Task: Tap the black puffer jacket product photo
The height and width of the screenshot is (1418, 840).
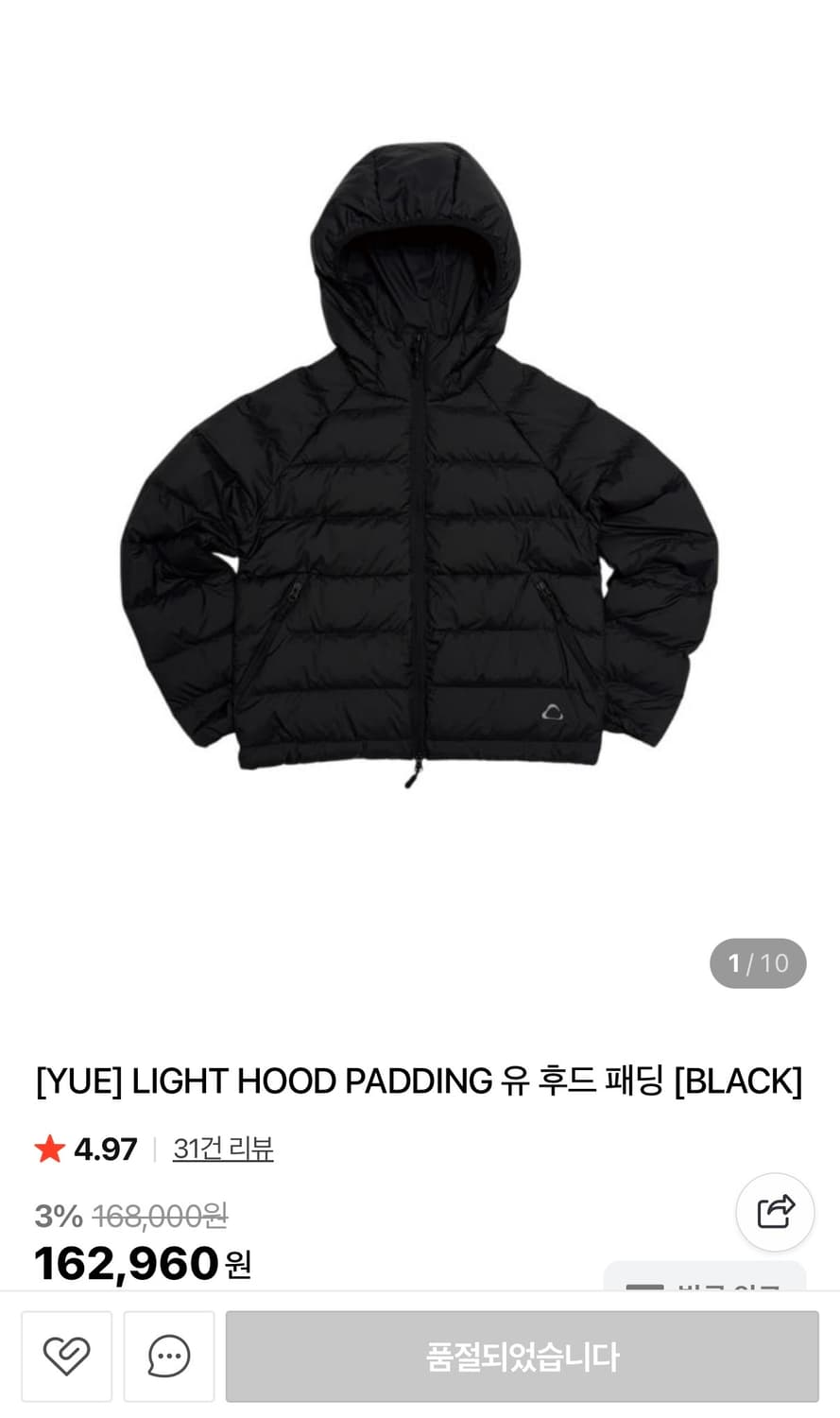Action: (x=420, y=473)
